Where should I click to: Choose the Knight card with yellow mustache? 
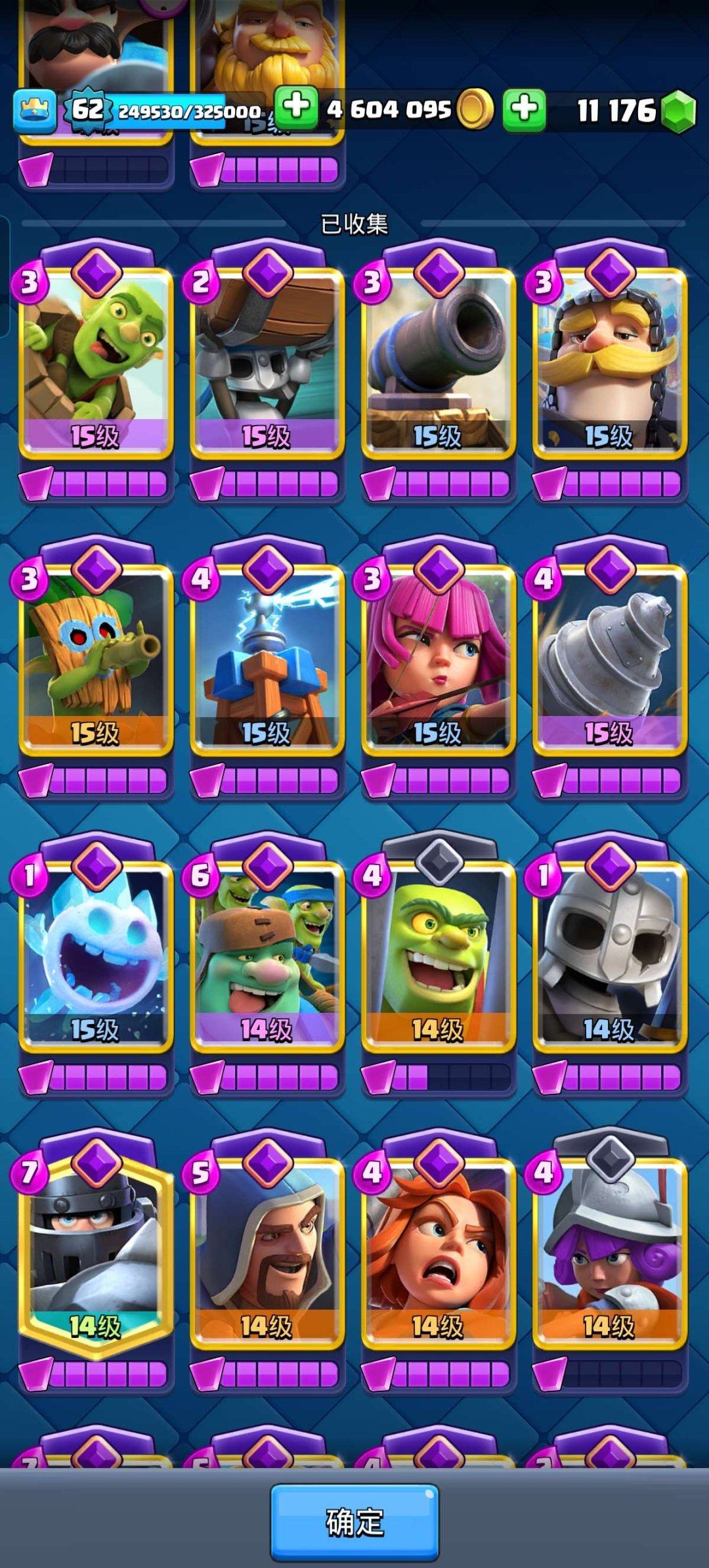pos(610,361)
